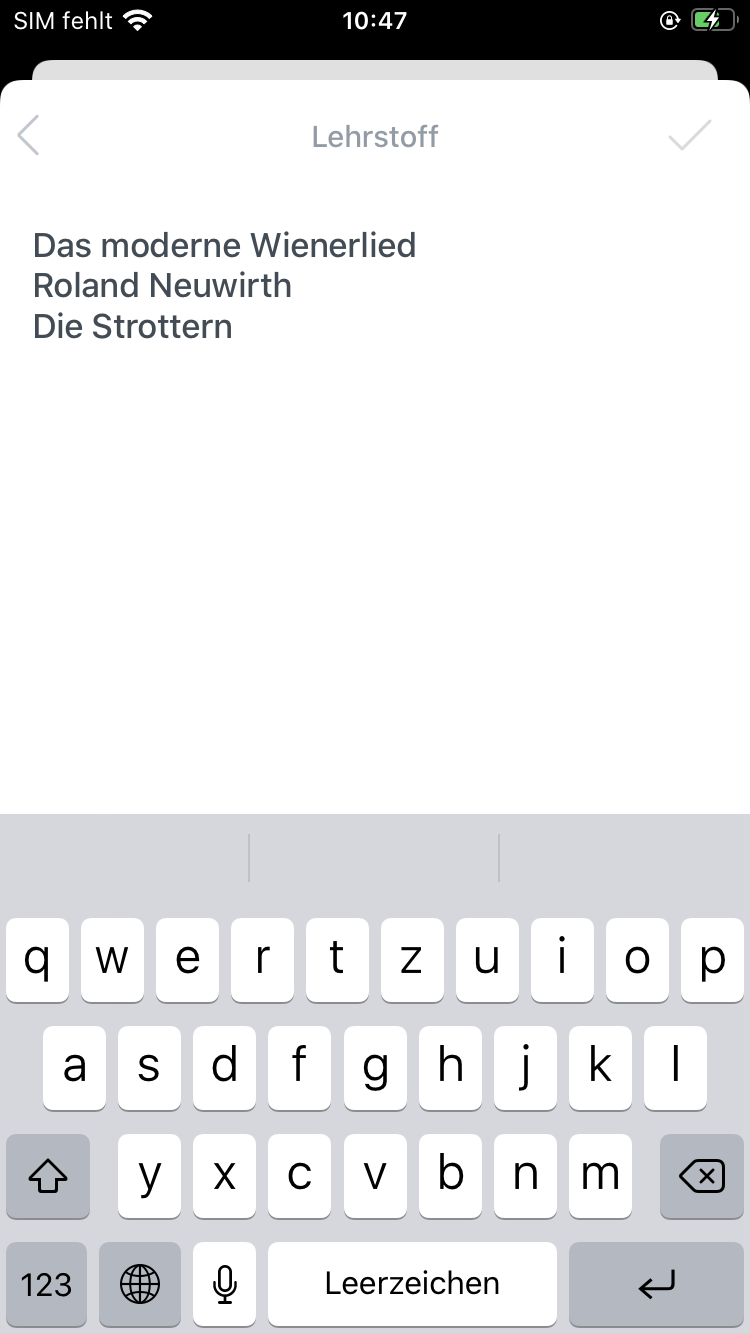
Task: Change keyboard language with globe key
Action: point(140,1284)
